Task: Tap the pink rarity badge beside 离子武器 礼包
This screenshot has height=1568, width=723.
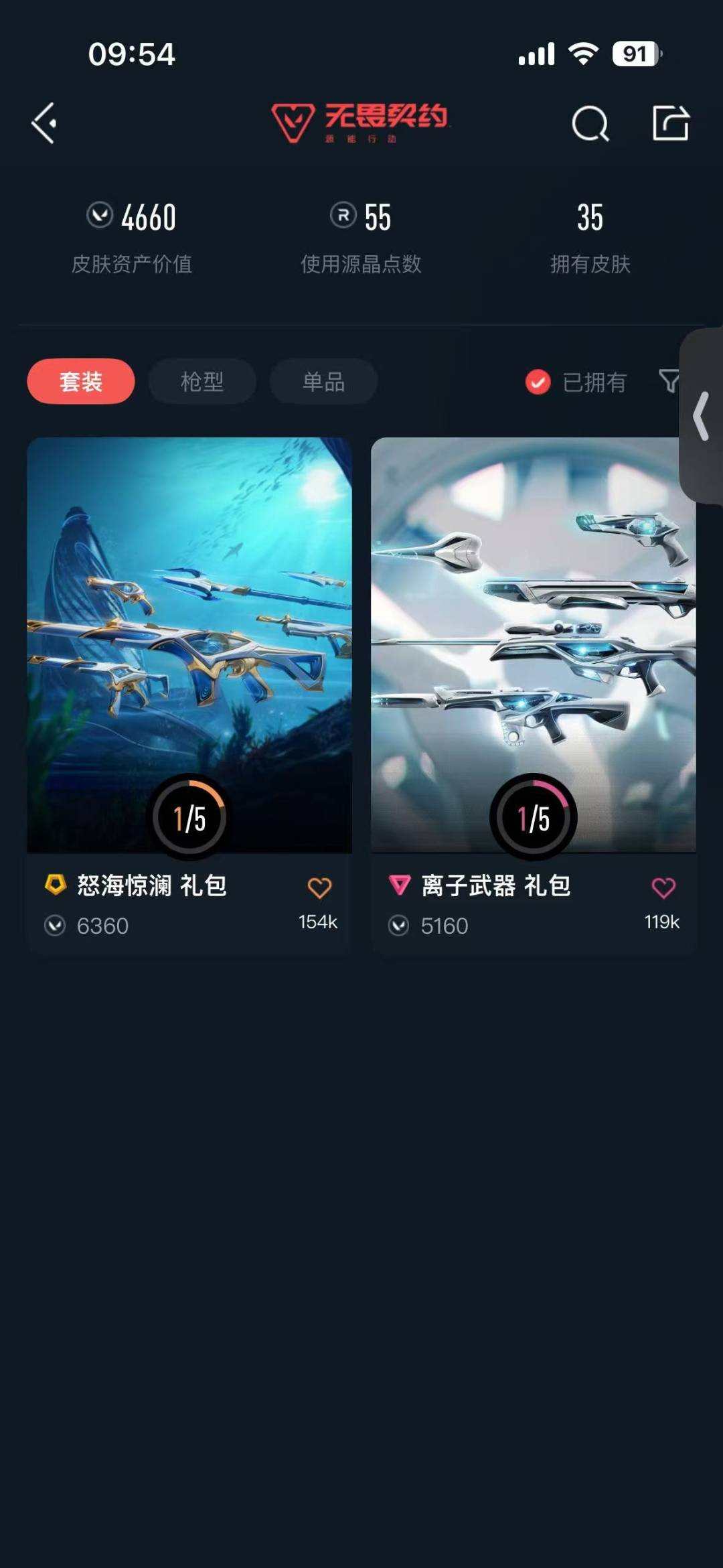Action: (400, 884)
